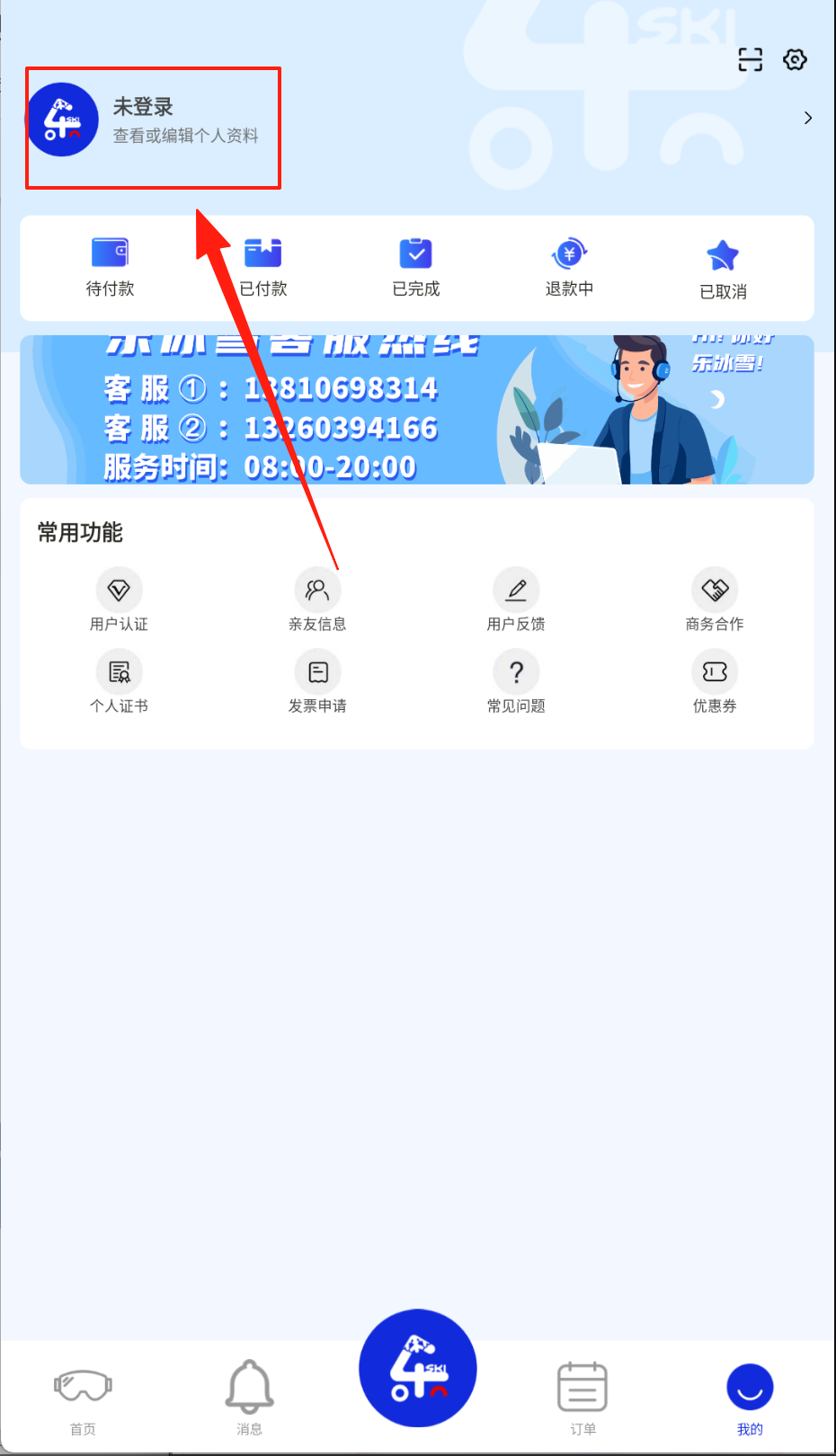This screenshot has height=1456, width=836.
Task: Switch to the 首页 tab
Action: 83,1399
